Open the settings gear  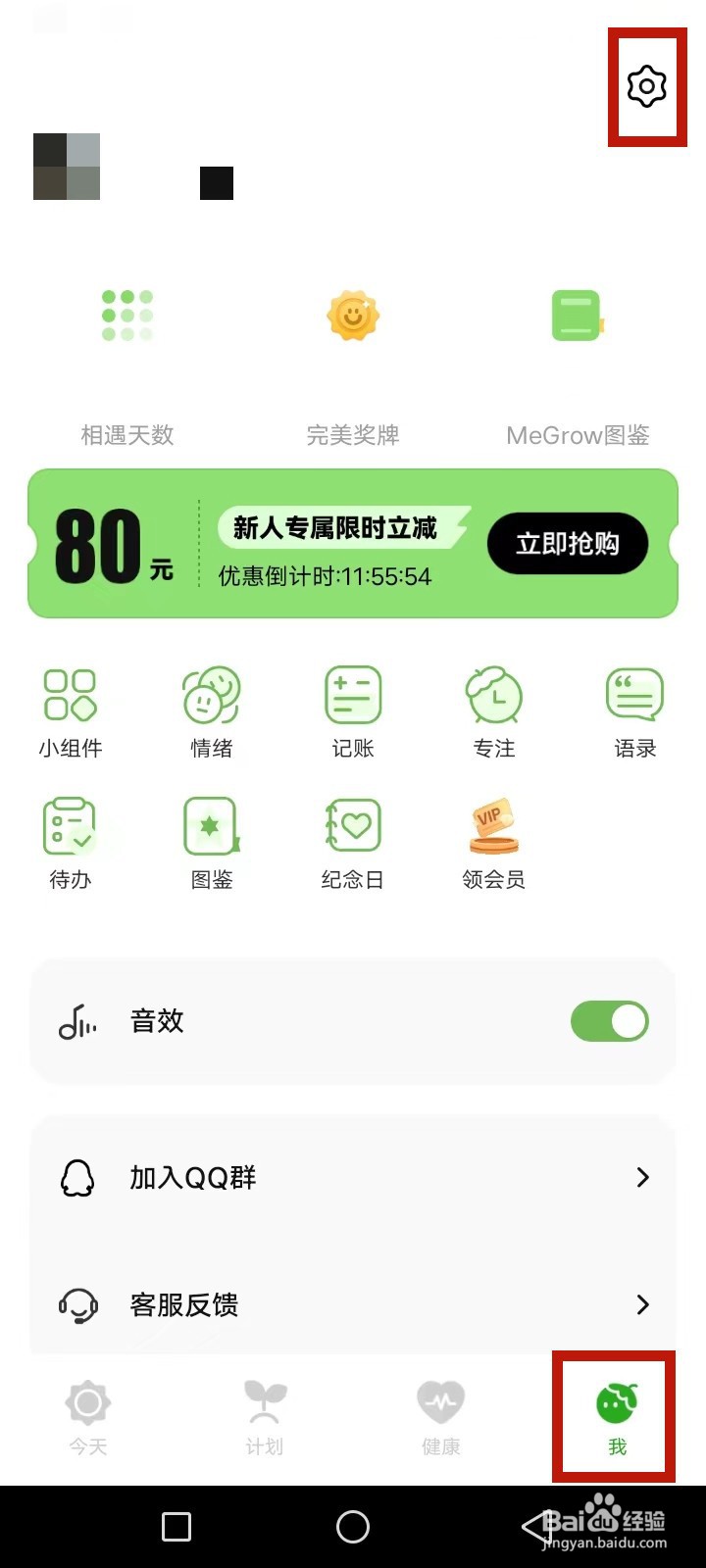[x=646, y=87]
